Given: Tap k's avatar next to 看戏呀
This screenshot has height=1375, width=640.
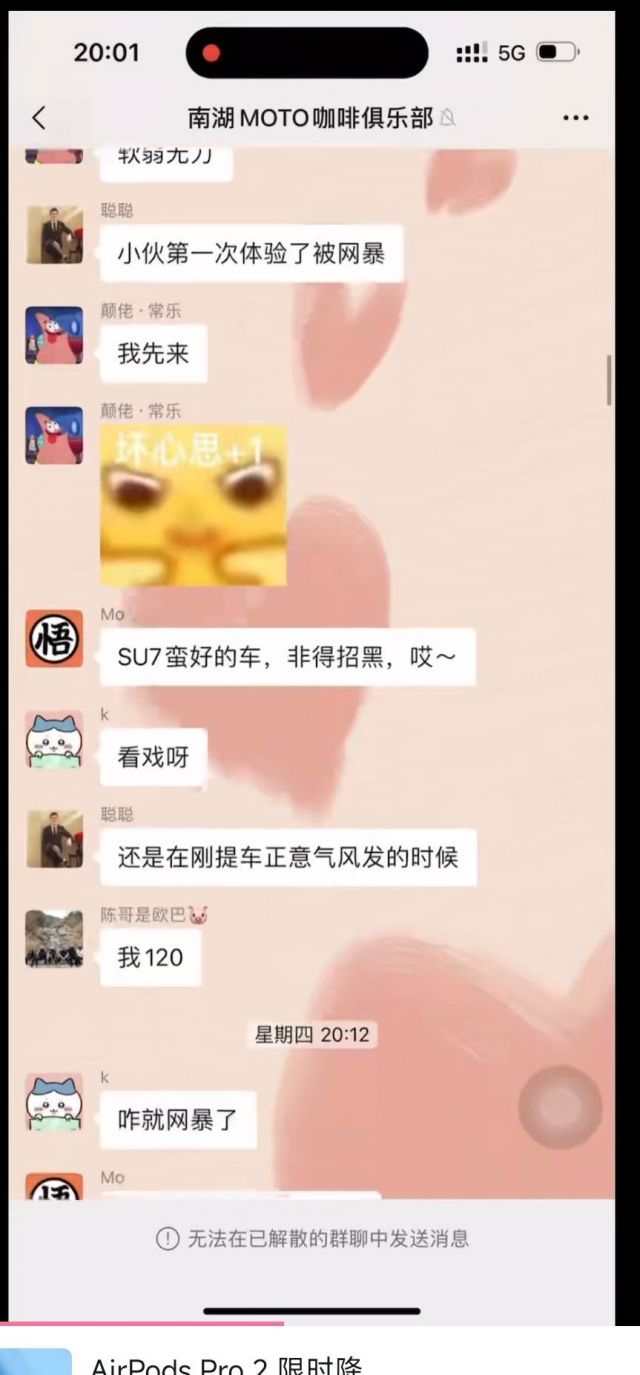Looking at the screenshot, I should 54,741.
